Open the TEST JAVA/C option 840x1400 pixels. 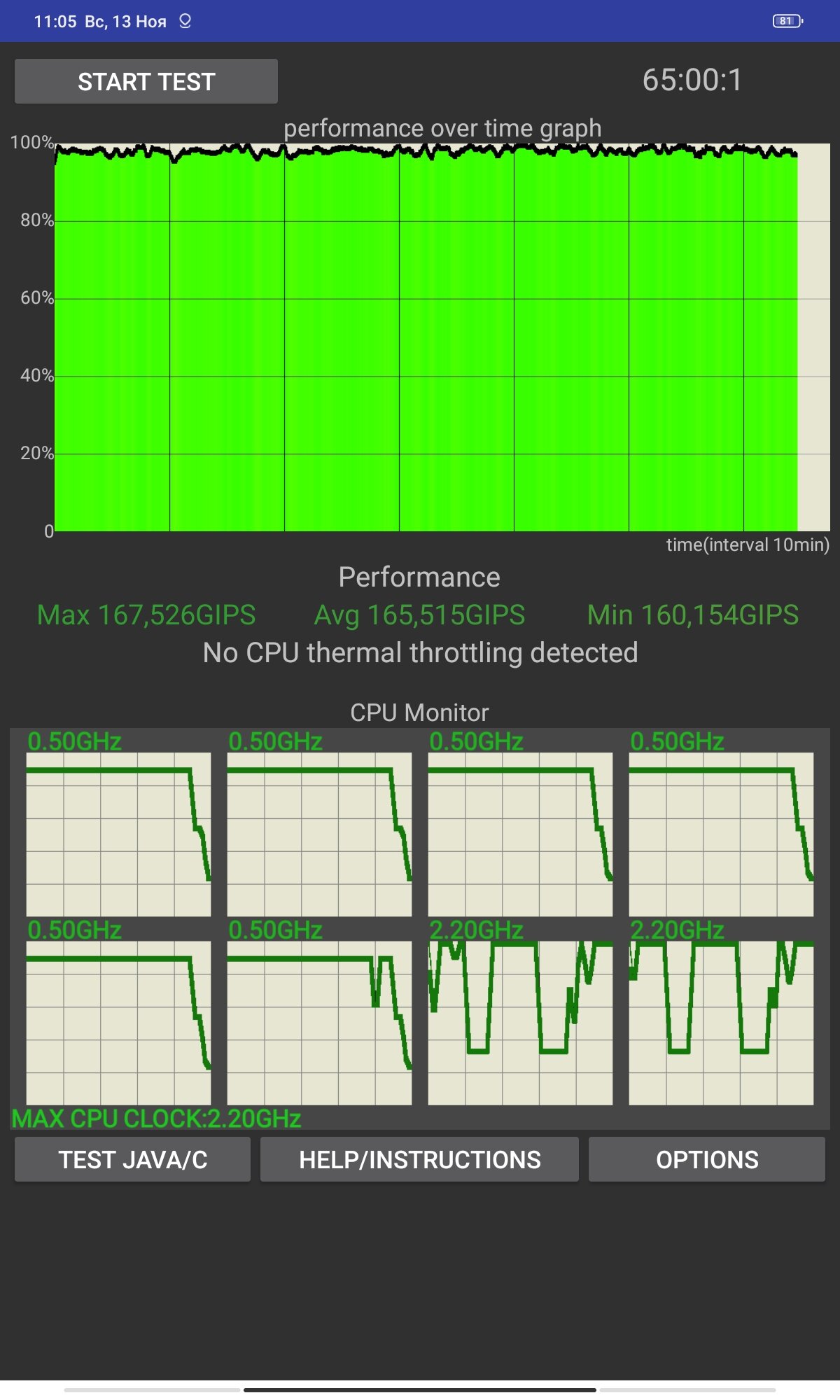(x=132, y=1159)
